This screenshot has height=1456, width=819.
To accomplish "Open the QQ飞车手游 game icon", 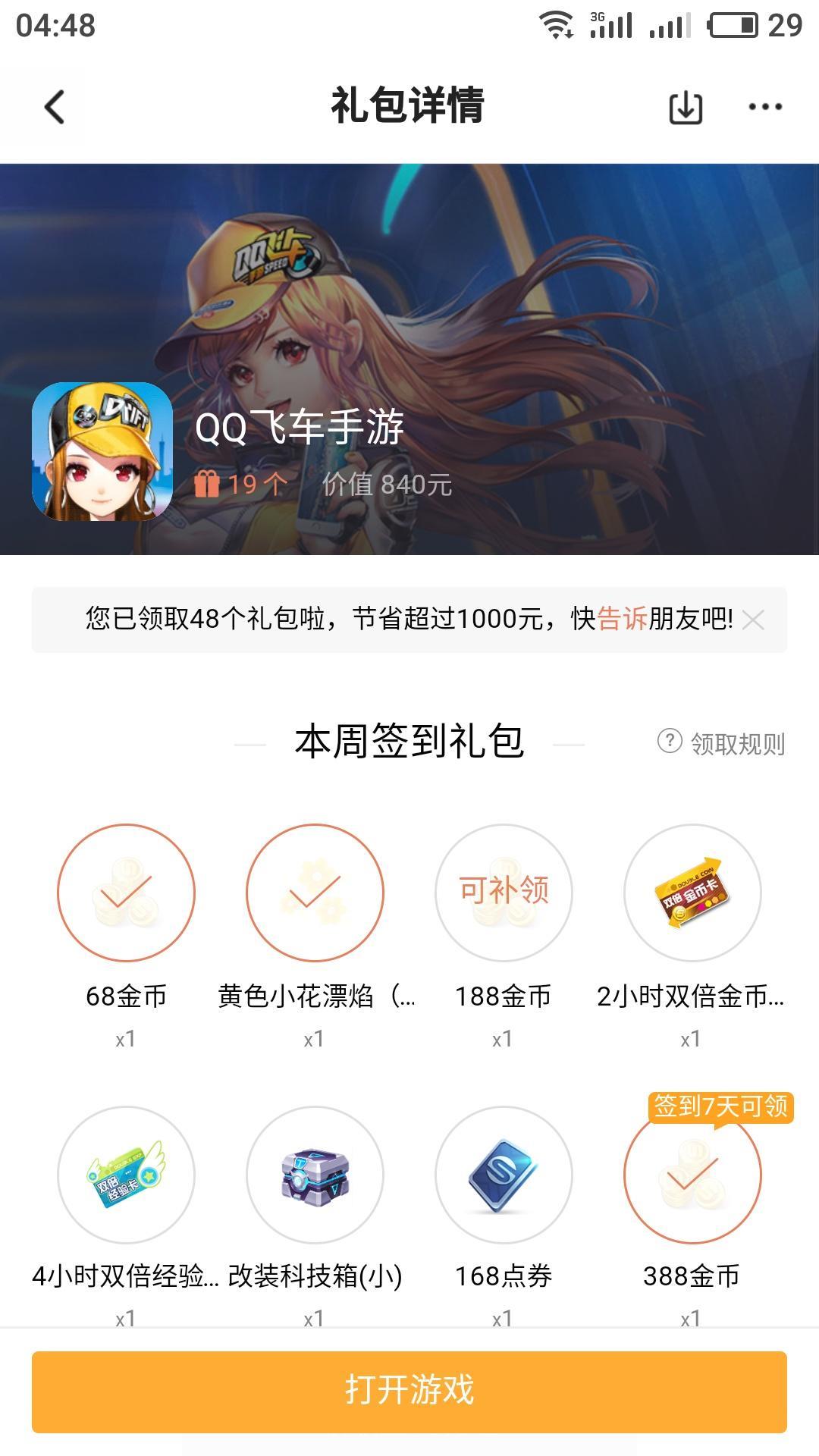I will coord(102,452).
